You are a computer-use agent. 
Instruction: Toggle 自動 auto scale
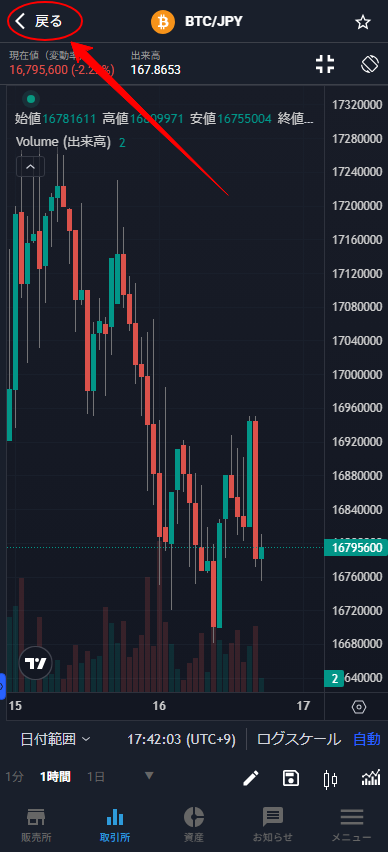pyautogui.click(x=367, y=739)
